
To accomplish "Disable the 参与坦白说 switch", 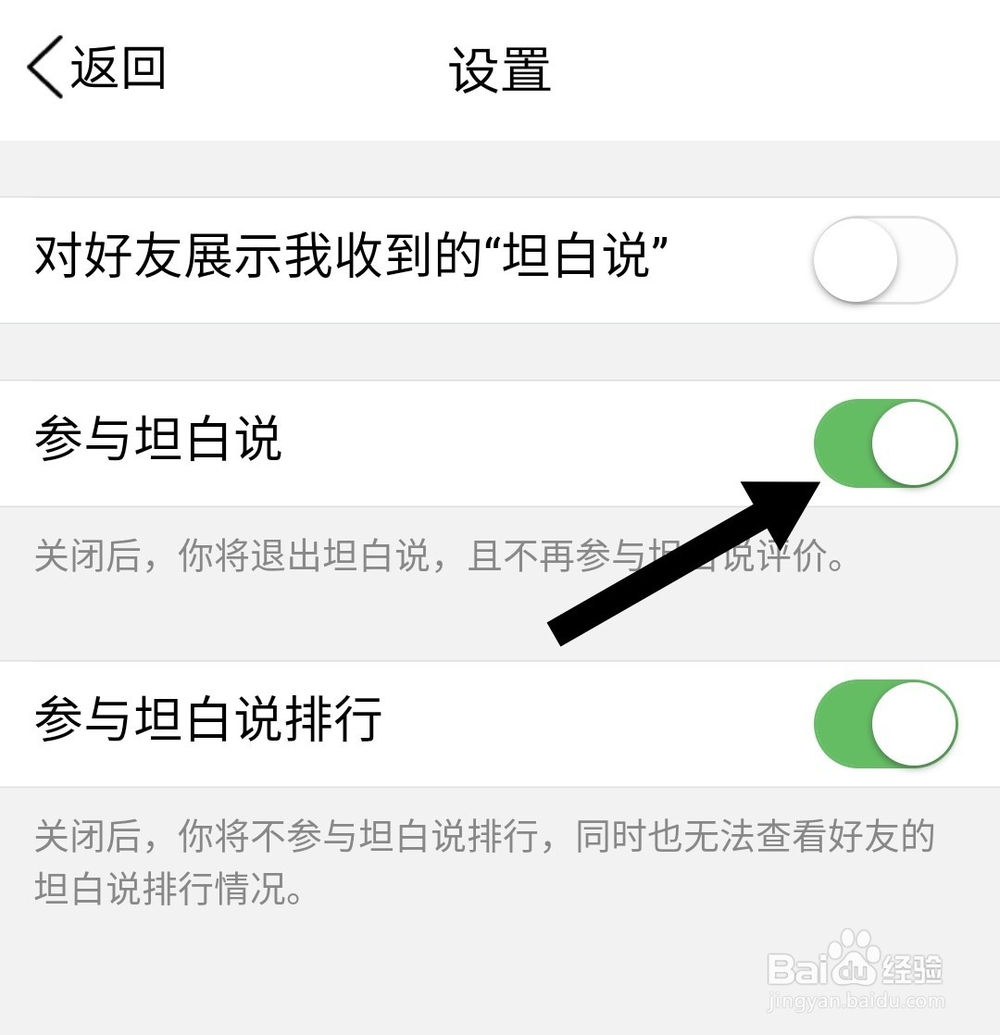I will coord(885,443).
